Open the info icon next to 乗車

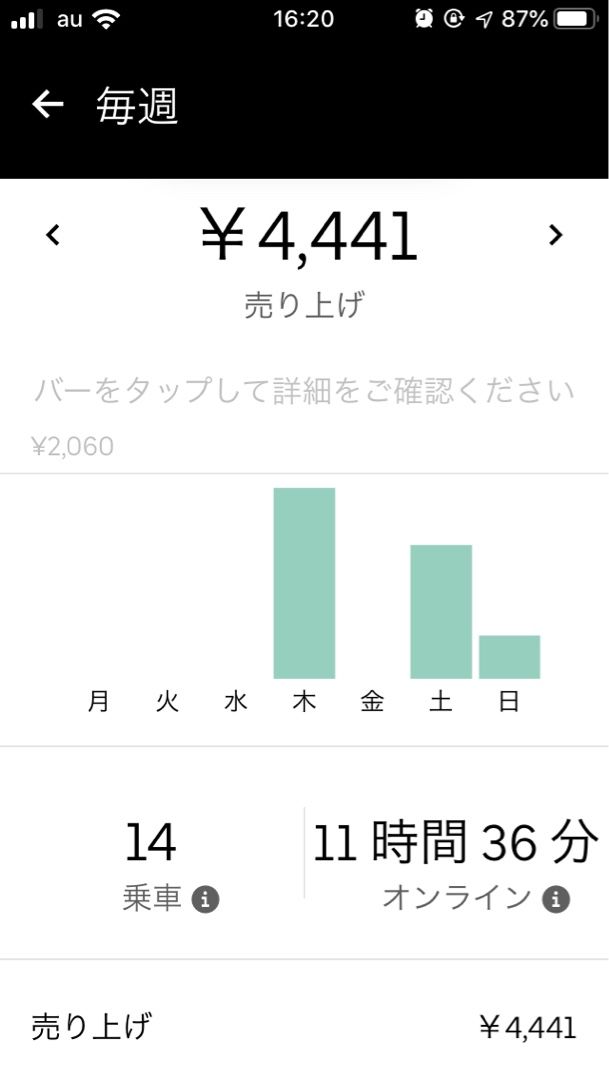click(205, 900)
